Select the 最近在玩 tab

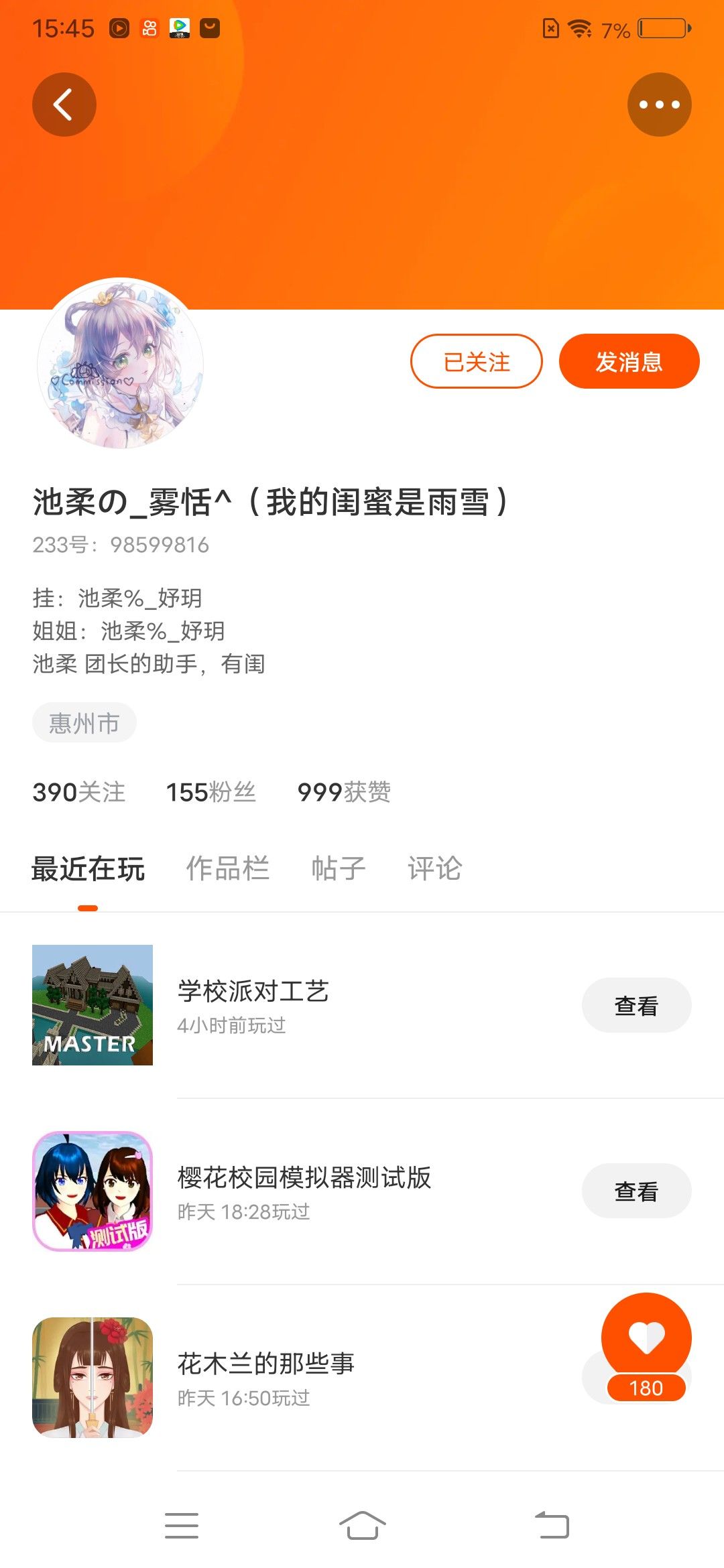(x=88, y=868)
